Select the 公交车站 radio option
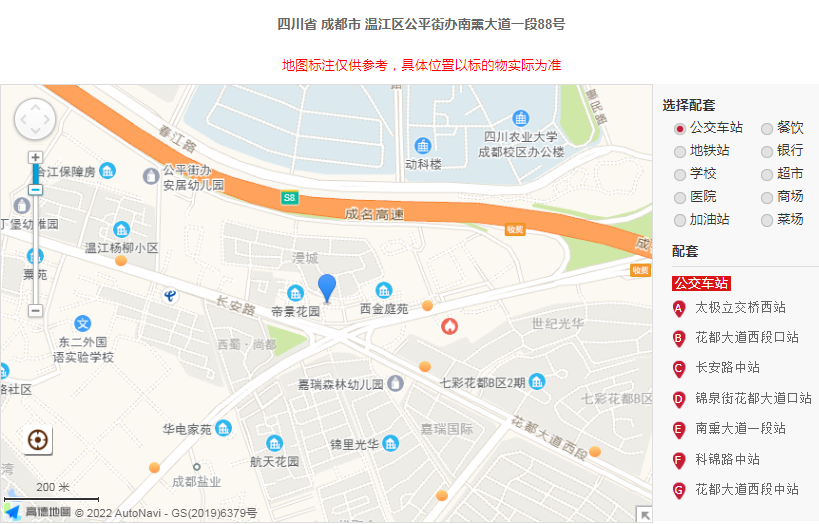 (x=680, y=128)
